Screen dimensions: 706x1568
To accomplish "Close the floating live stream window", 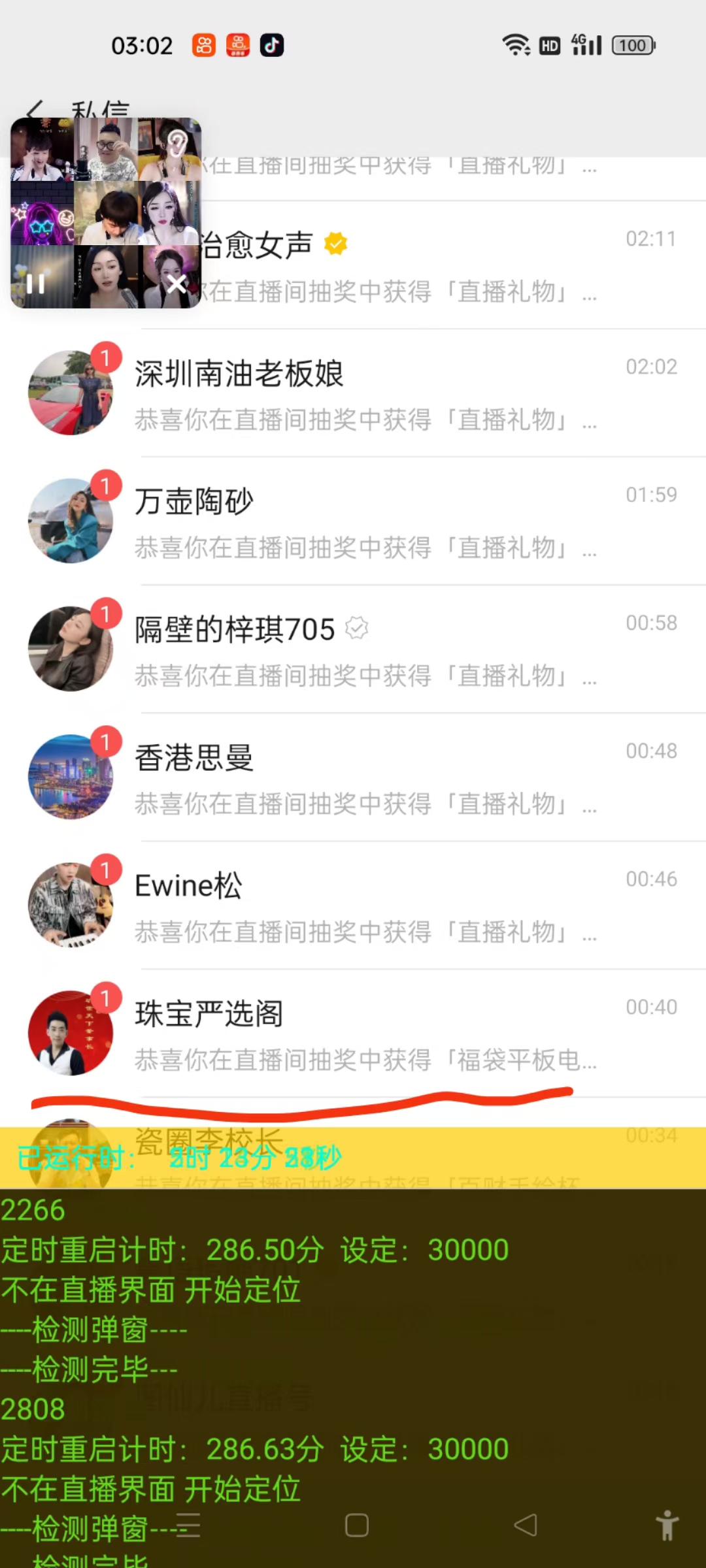I will (x=176, y=284).
